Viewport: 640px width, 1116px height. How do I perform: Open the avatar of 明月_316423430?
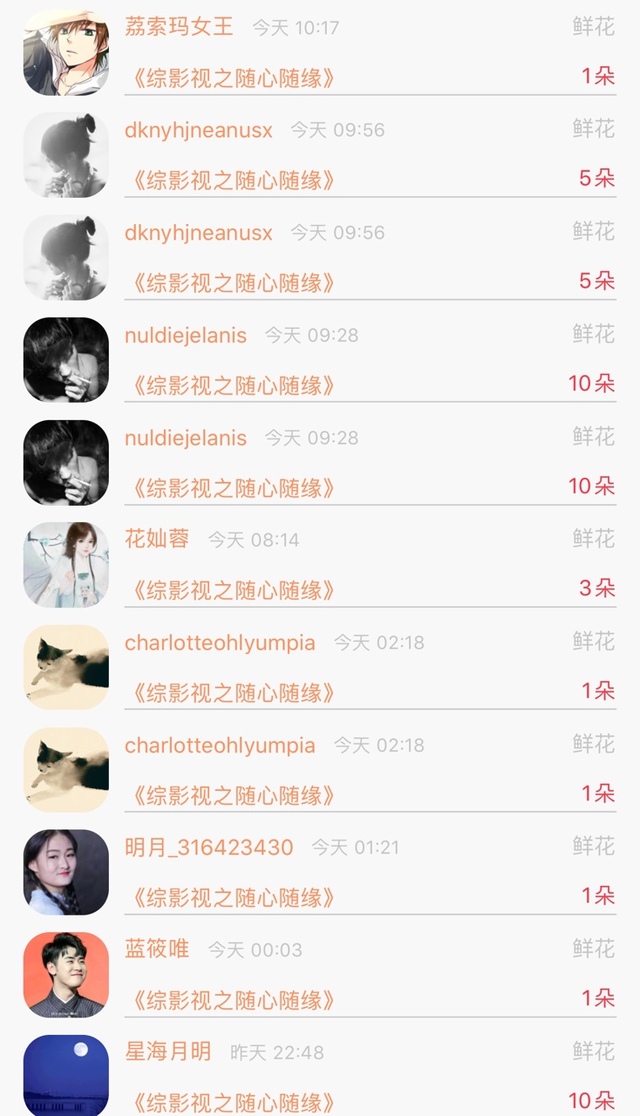coord(66,873)
